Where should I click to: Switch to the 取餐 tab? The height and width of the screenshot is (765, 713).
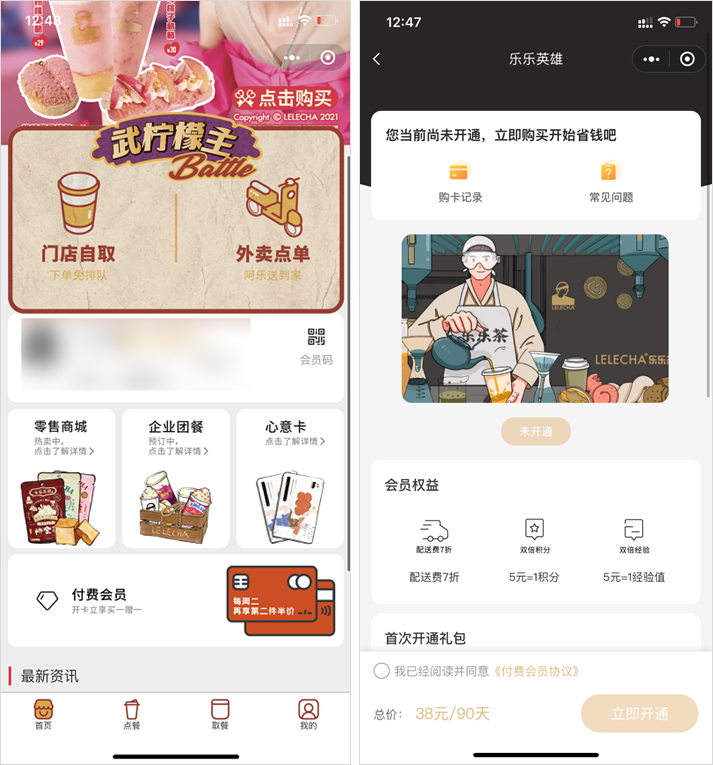[x=220, y=714]
